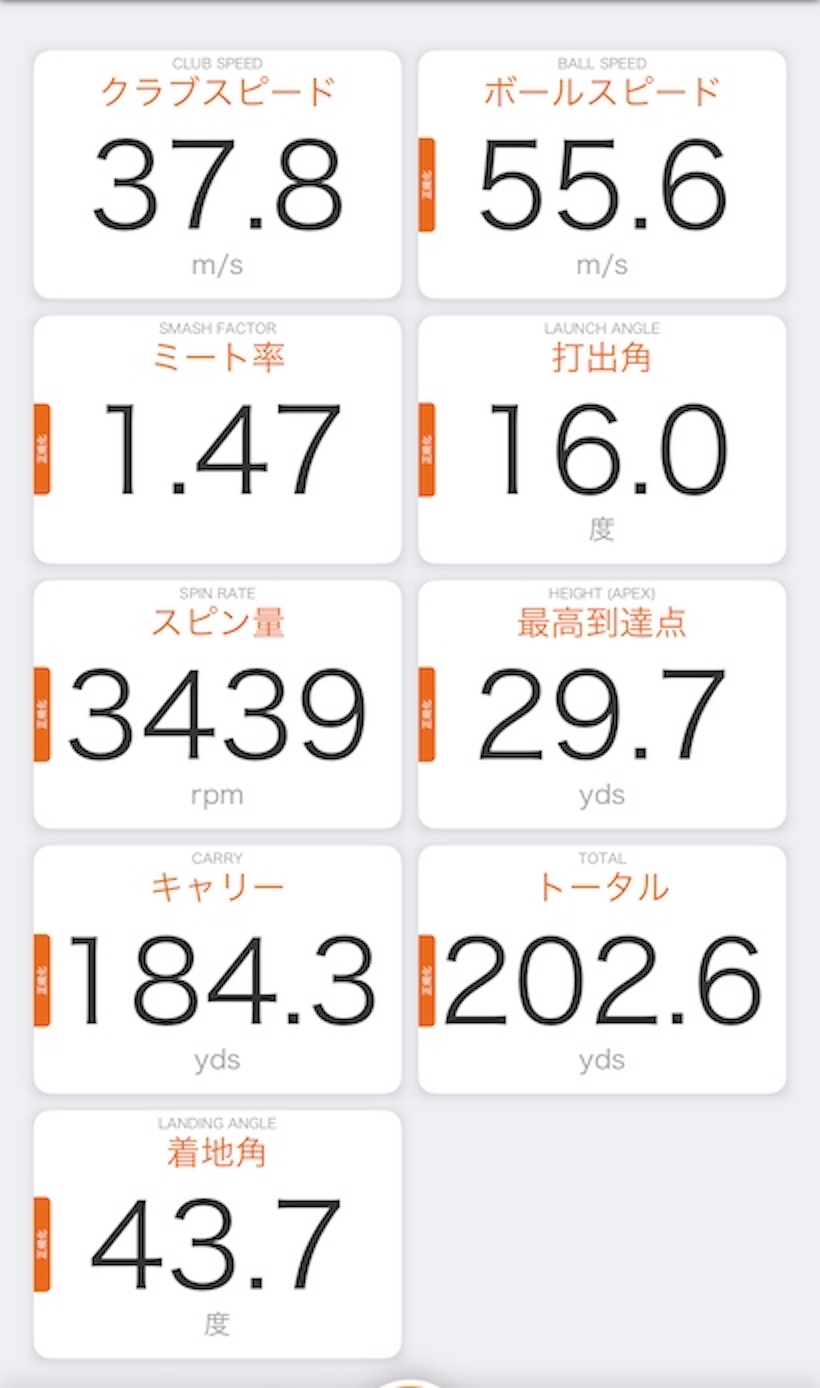The height and width of the screenshot is (1388, 820).
Task: Open the 最高到達点 apex height tile
Action: pyautogui.click(x=602, y=705)
